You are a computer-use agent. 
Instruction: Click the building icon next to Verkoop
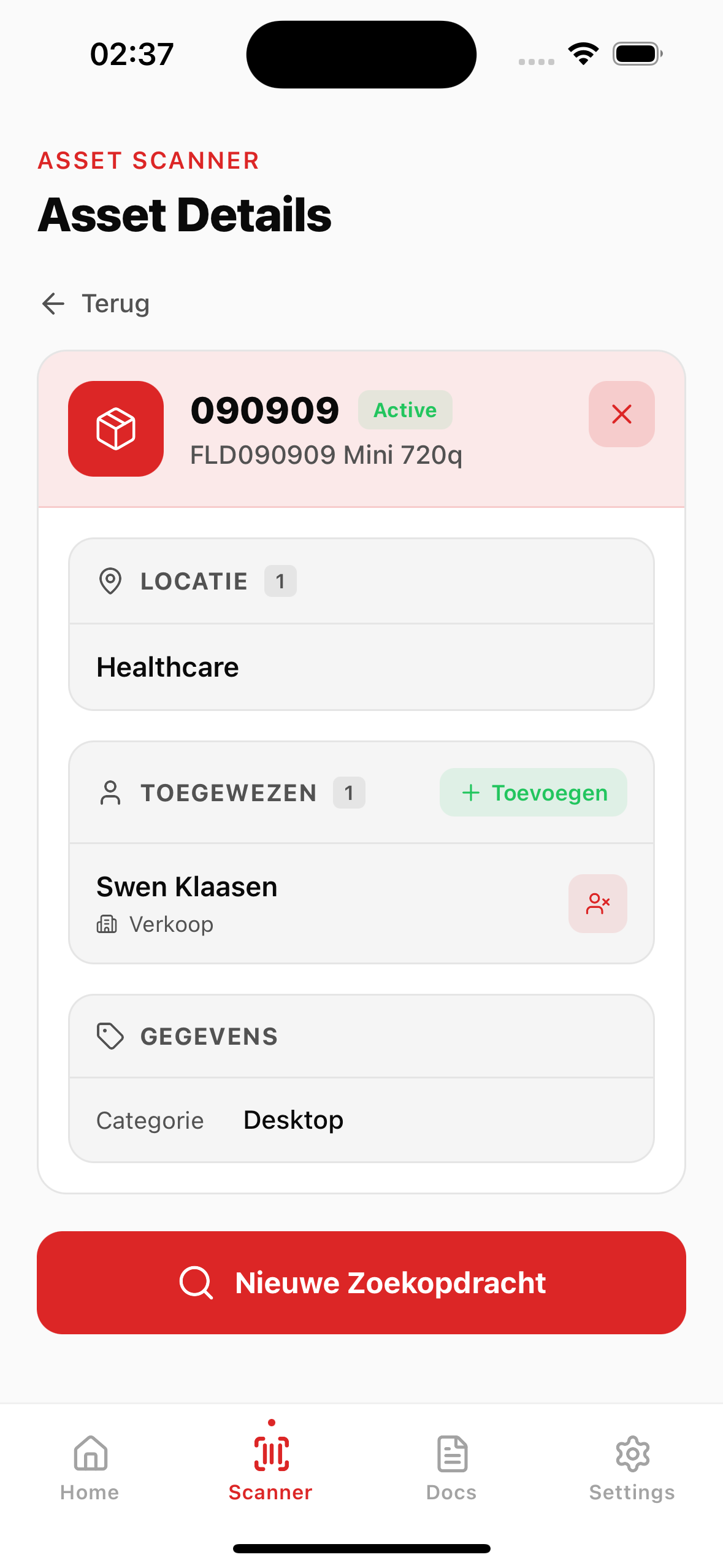click(x=107, y=923)
